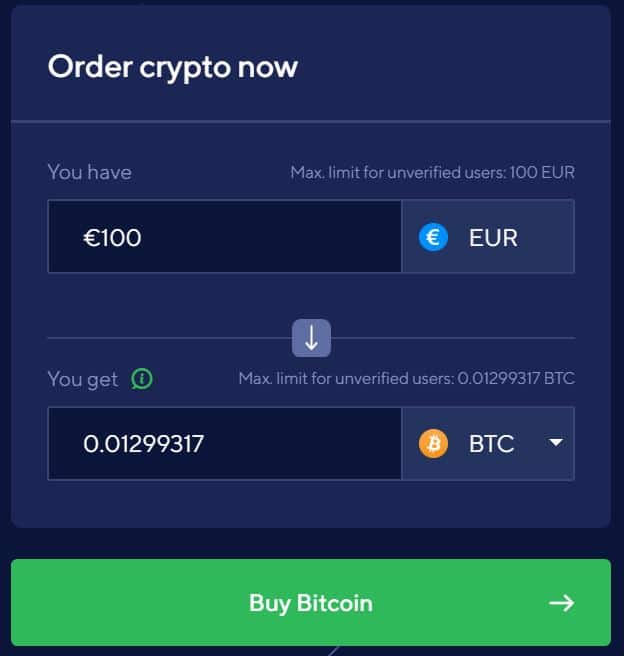Edit the BTC amount you get
Viewport: 624px width, 656px height.
pos(224,443)
